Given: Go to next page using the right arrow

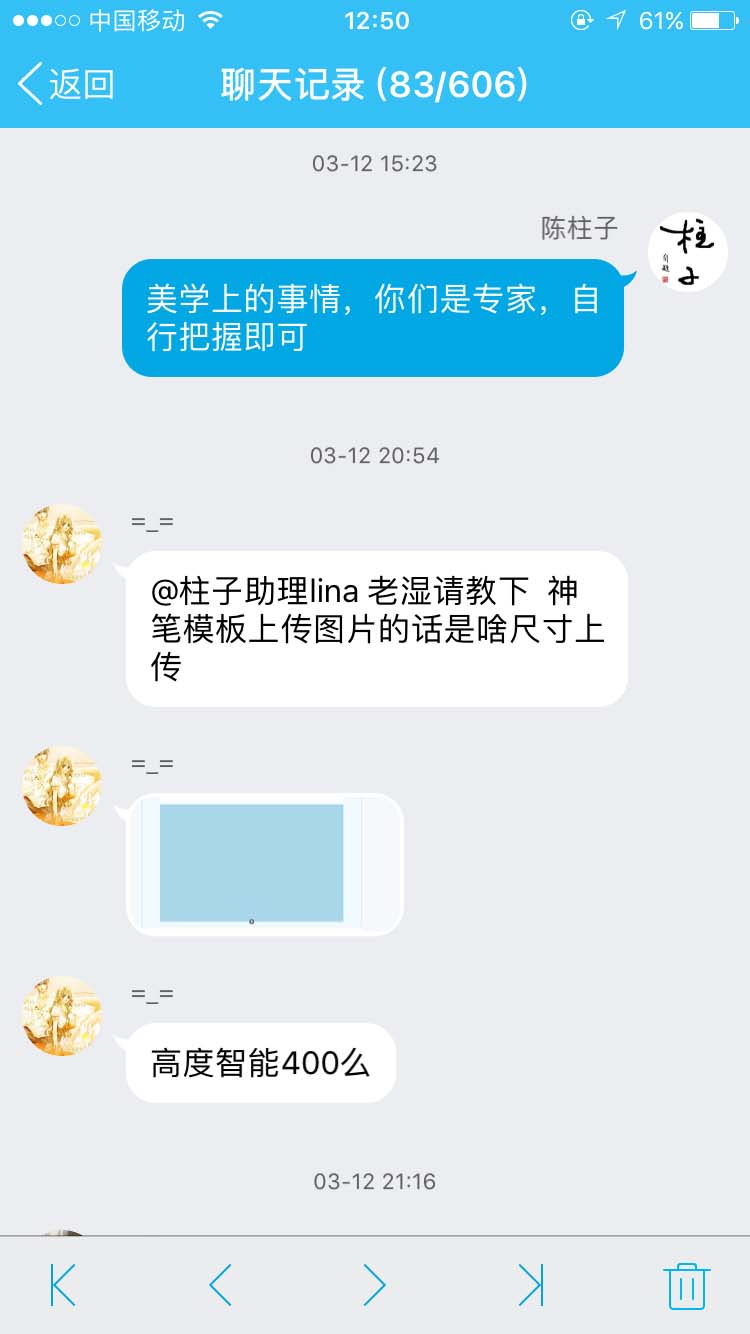Looking at the screenshot, I should (x=375, y=1283).
